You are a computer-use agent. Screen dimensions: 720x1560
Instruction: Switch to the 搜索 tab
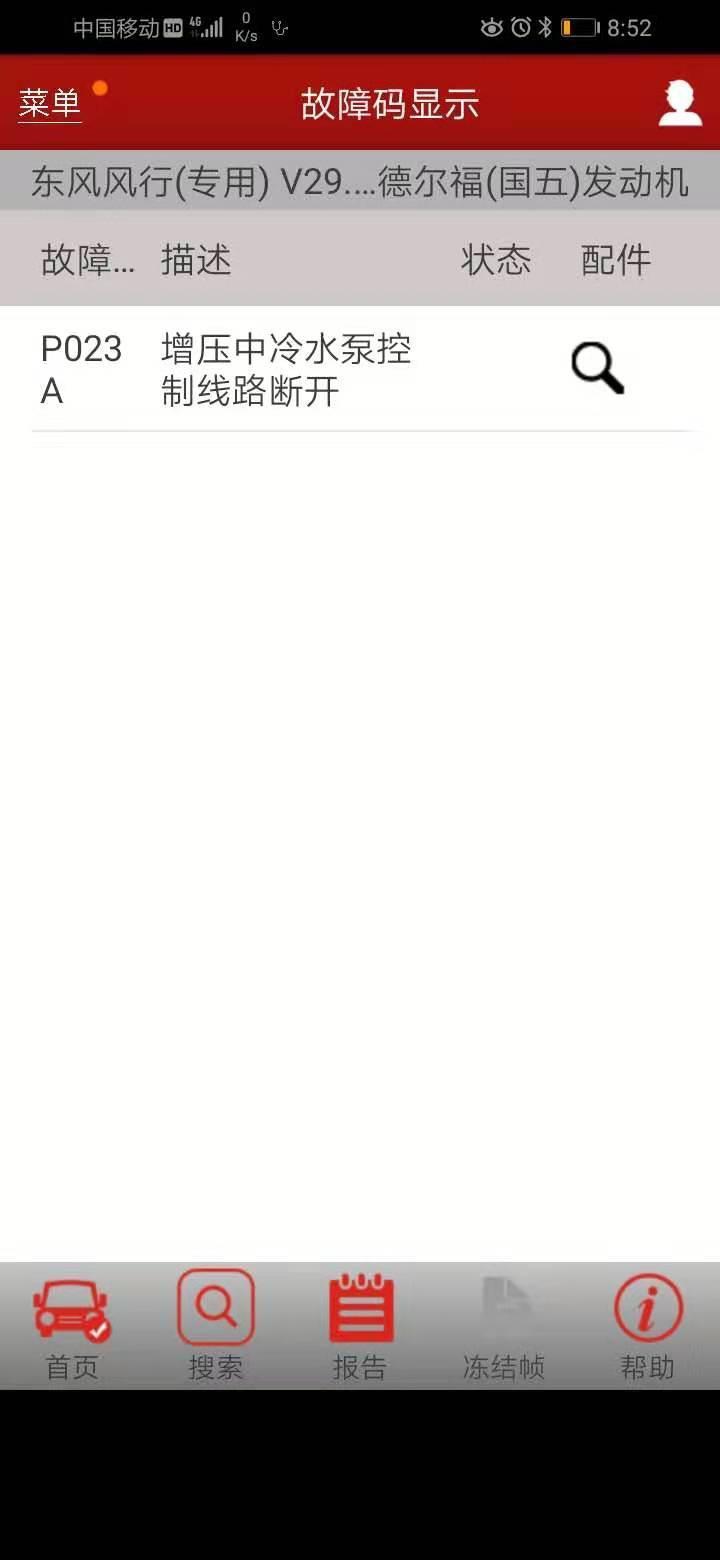[x=216, y=1326]
